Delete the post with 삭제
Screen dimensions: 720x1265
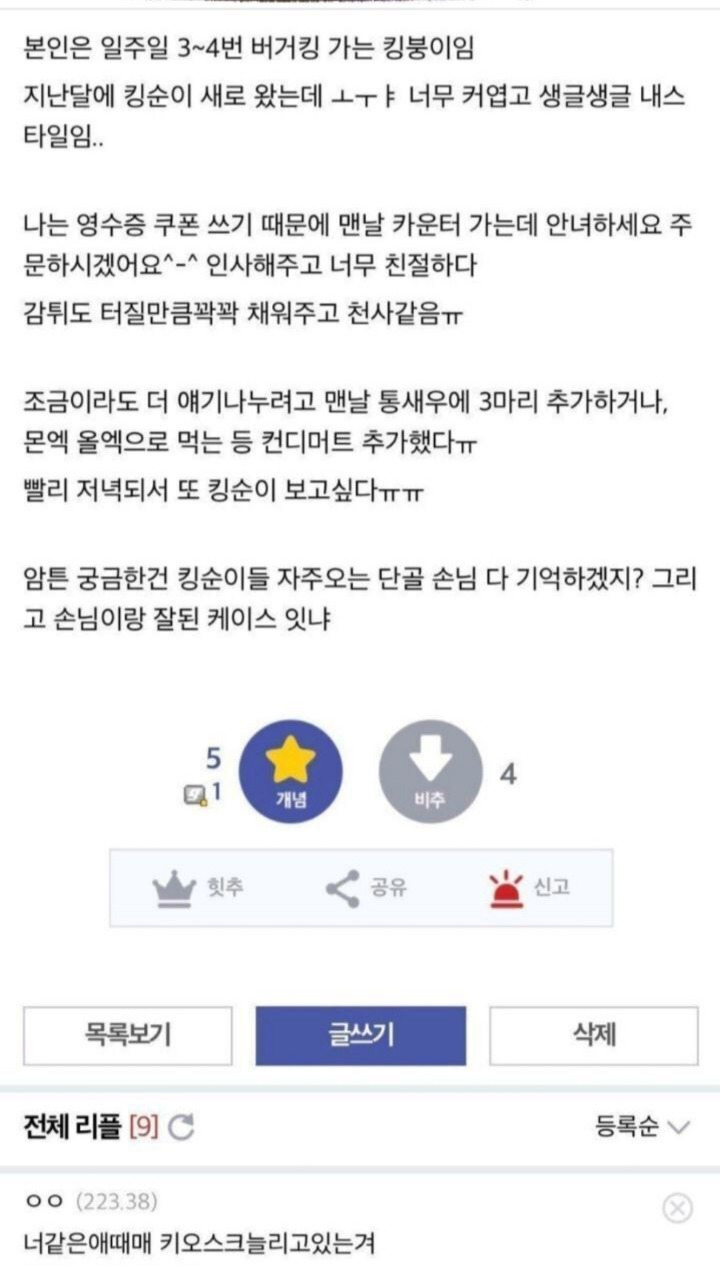click(x=594, y=1035)
